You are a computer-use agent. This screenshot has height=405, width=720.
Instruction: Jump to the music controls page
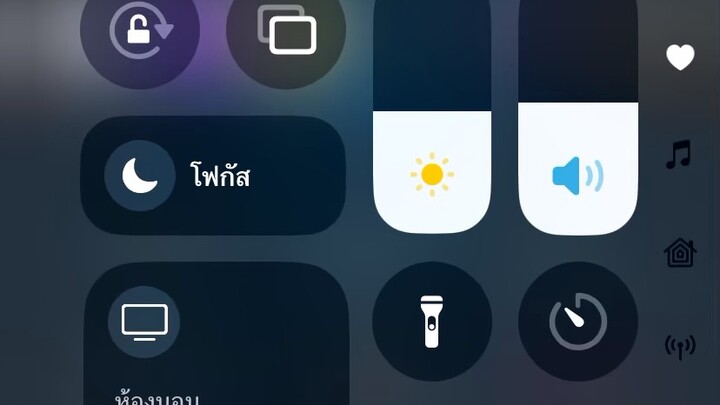tap(679, 154)
